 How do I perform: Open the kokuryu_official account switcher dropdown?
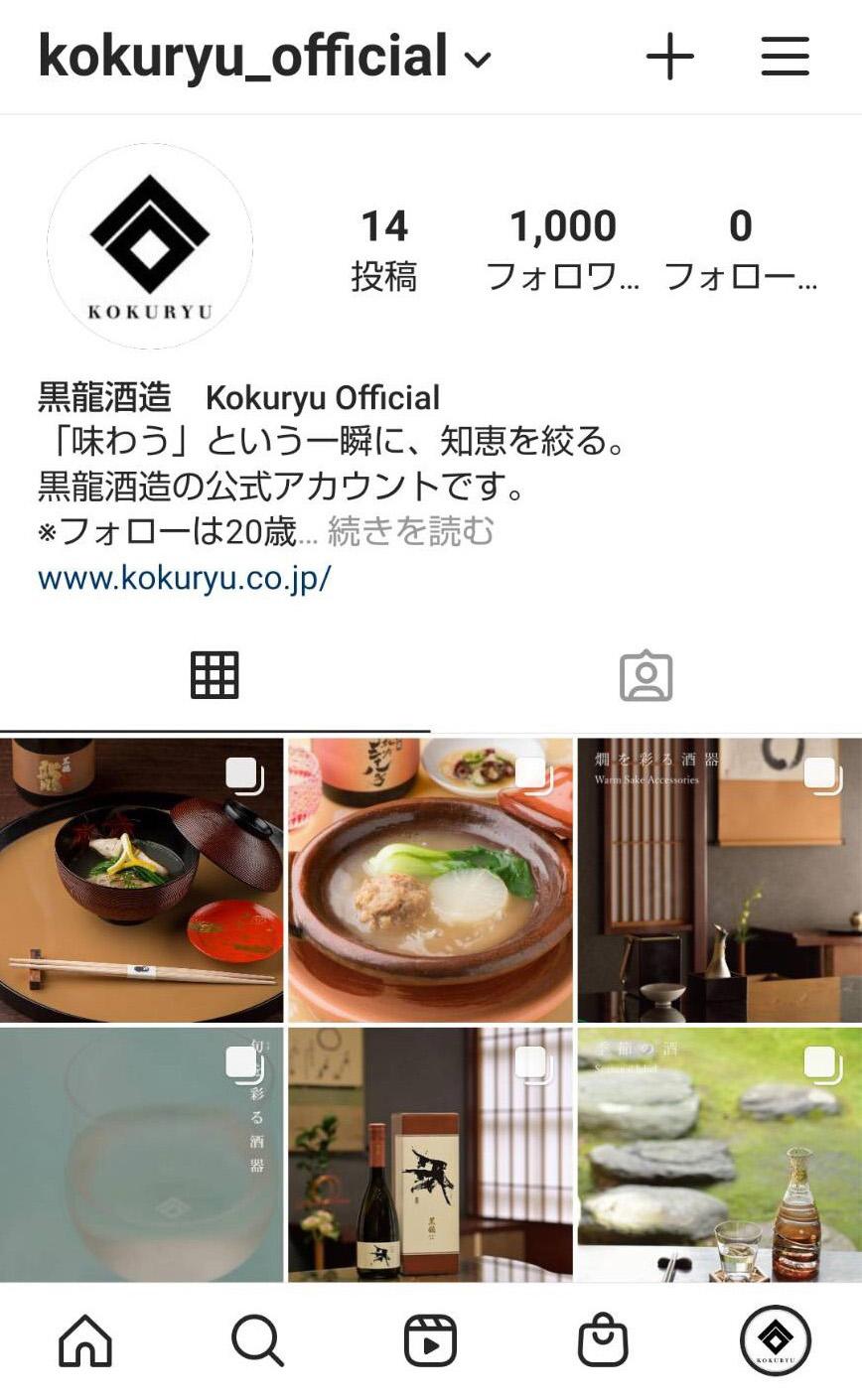(264, 58)
